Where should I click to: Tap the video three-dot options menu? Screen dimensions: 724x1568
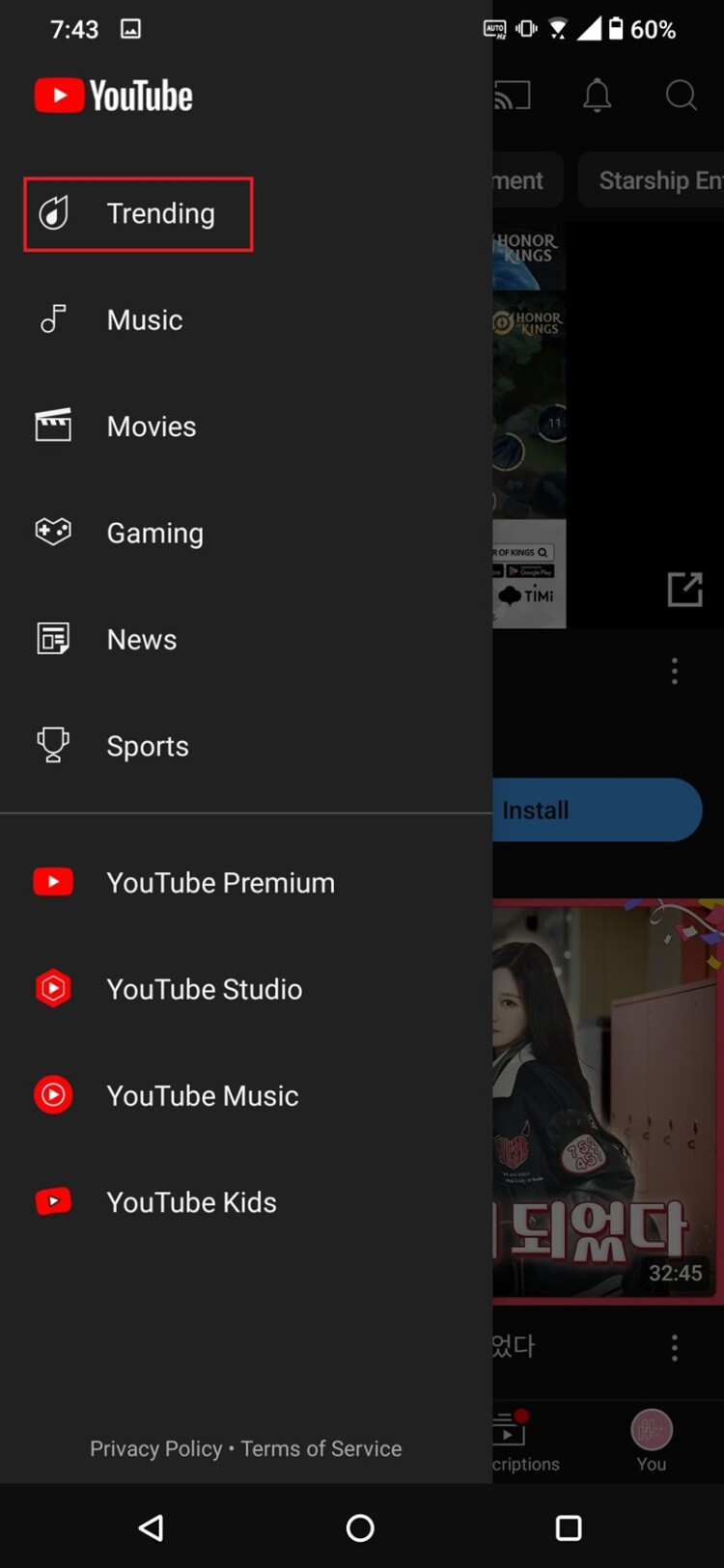coord(674,1346)
